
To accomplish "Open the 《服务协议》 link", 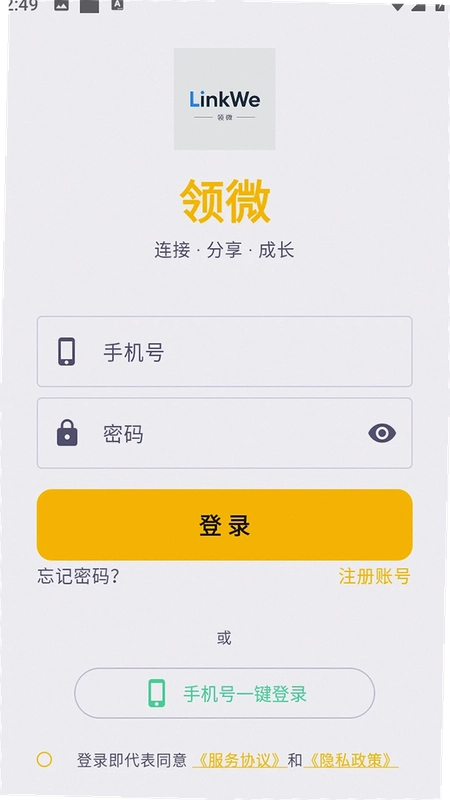I will [239, 760].
